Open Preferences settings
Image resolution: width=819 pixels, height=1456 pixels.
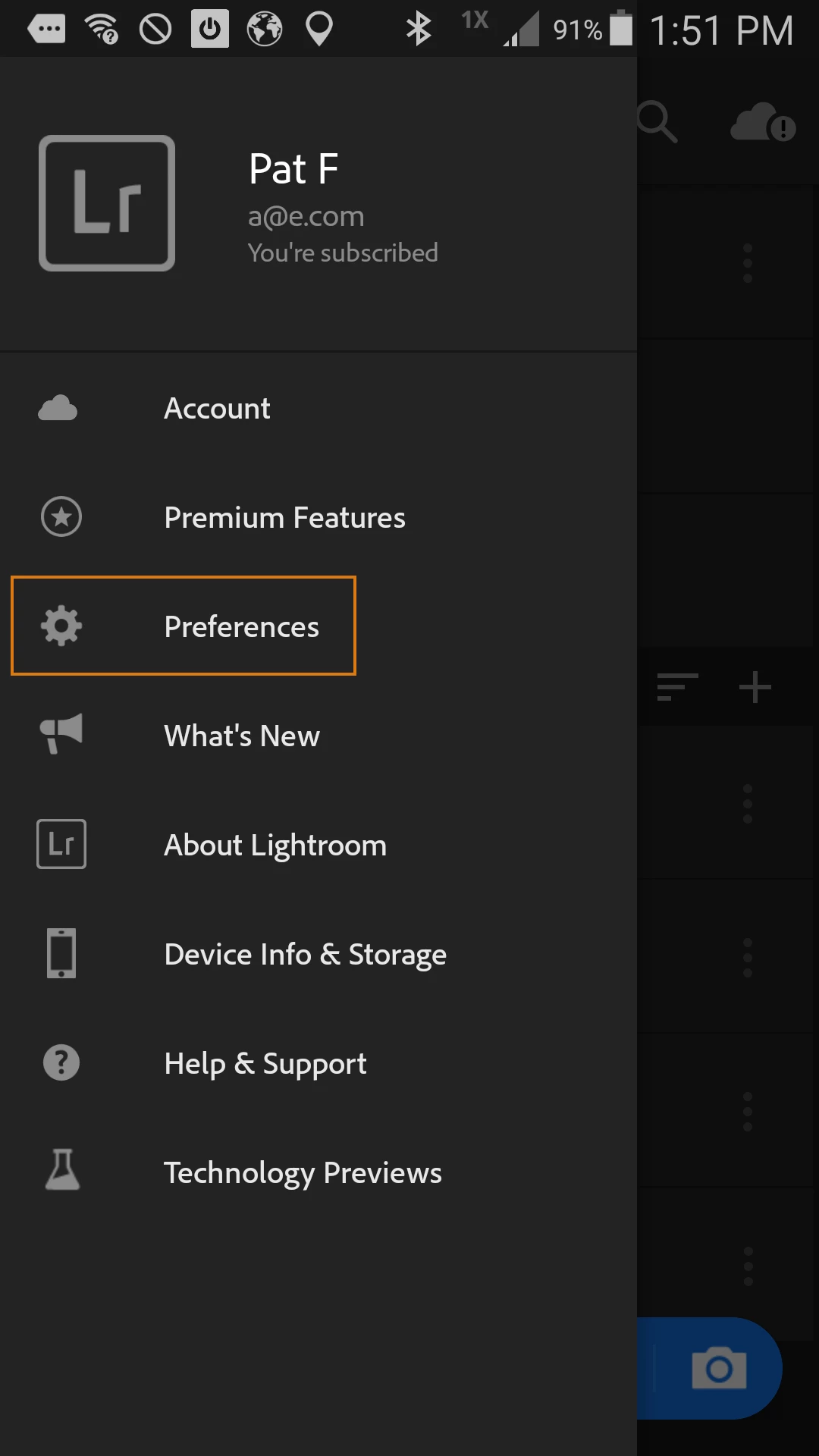[x=241, y=627]
